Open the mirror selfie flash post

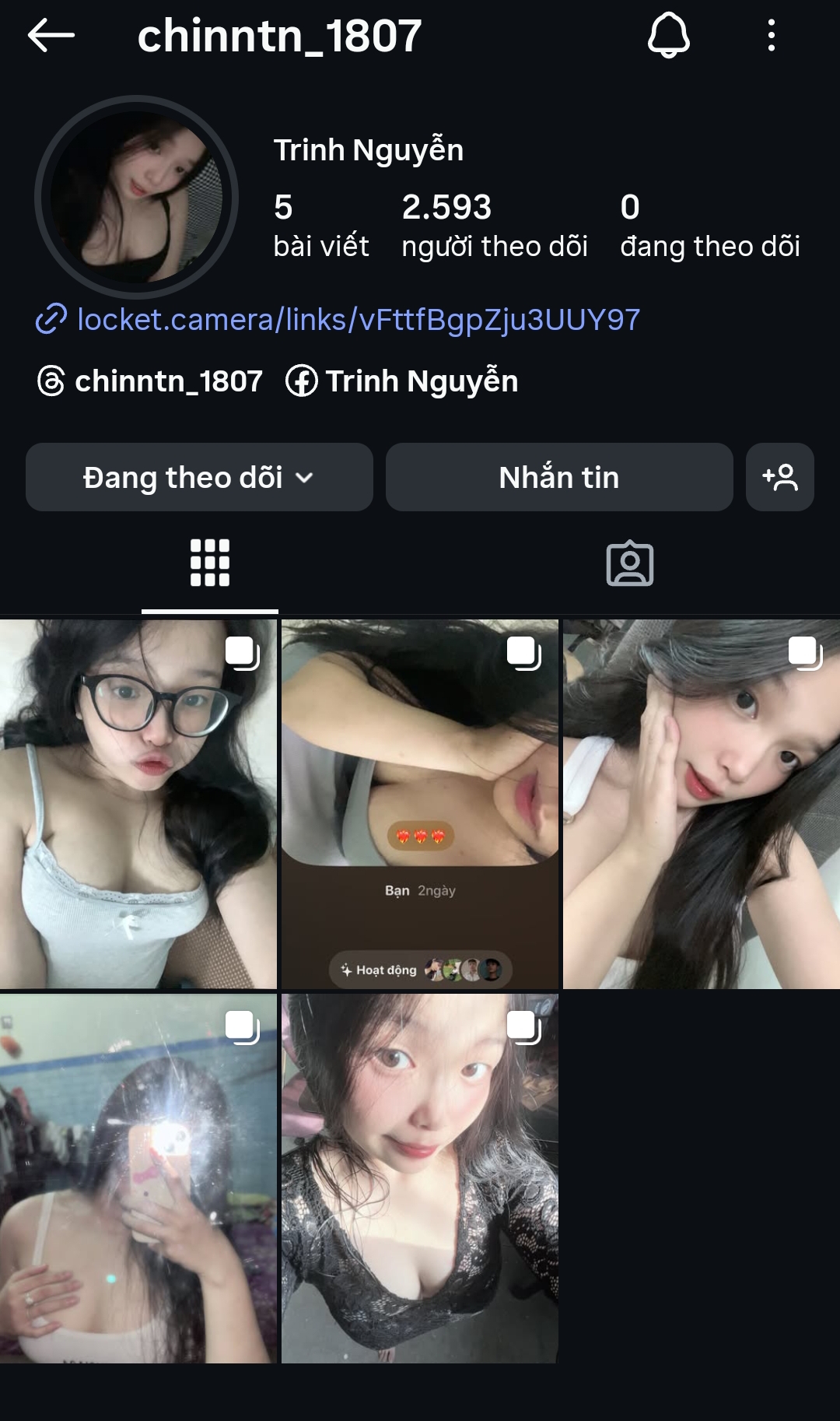point(138,1178)
